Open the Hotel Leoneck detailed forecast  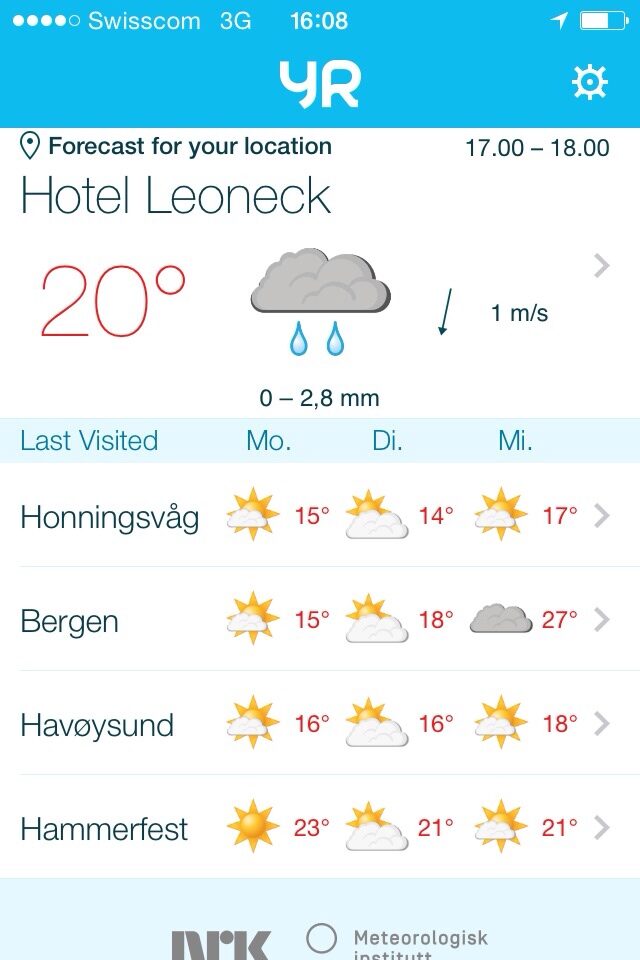(x=601, y=266)
